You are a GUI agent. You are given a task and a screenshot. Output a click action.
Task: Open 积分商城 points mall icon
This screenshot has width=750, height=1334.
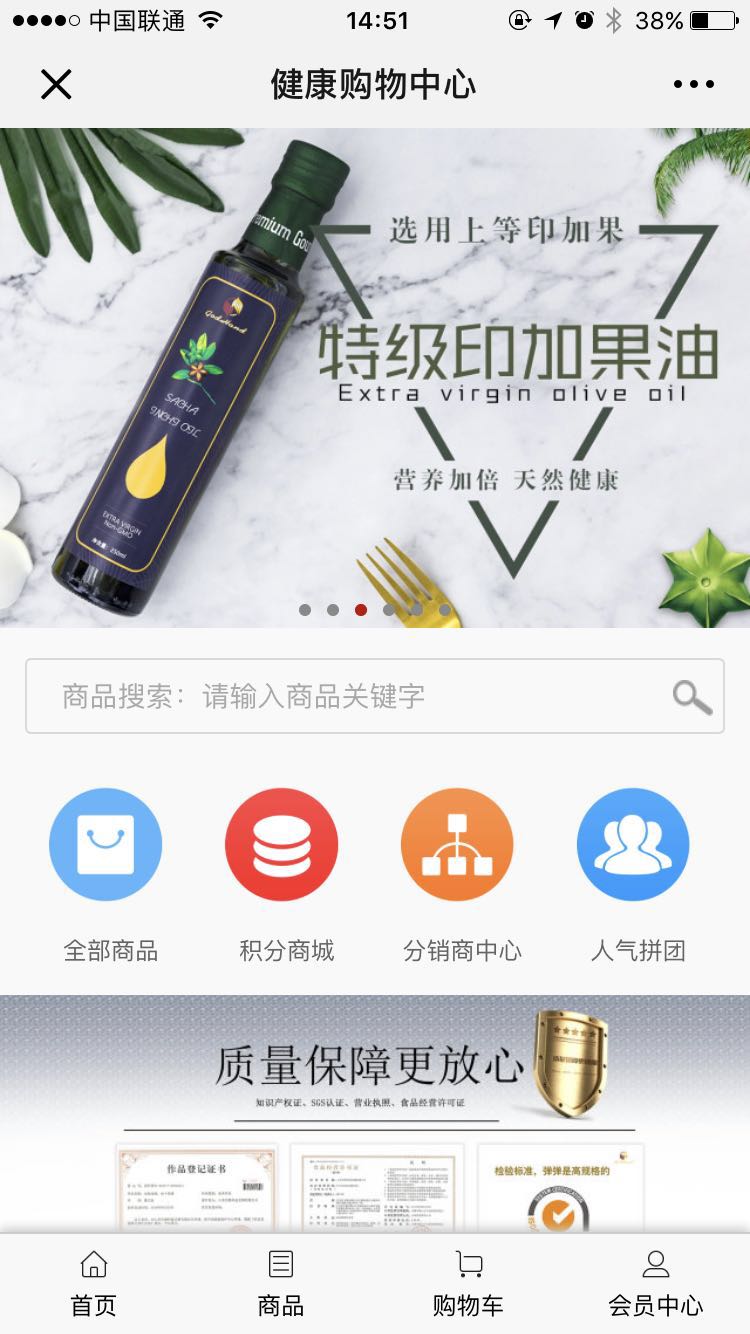pyautogui.click(x=282, y=844)
